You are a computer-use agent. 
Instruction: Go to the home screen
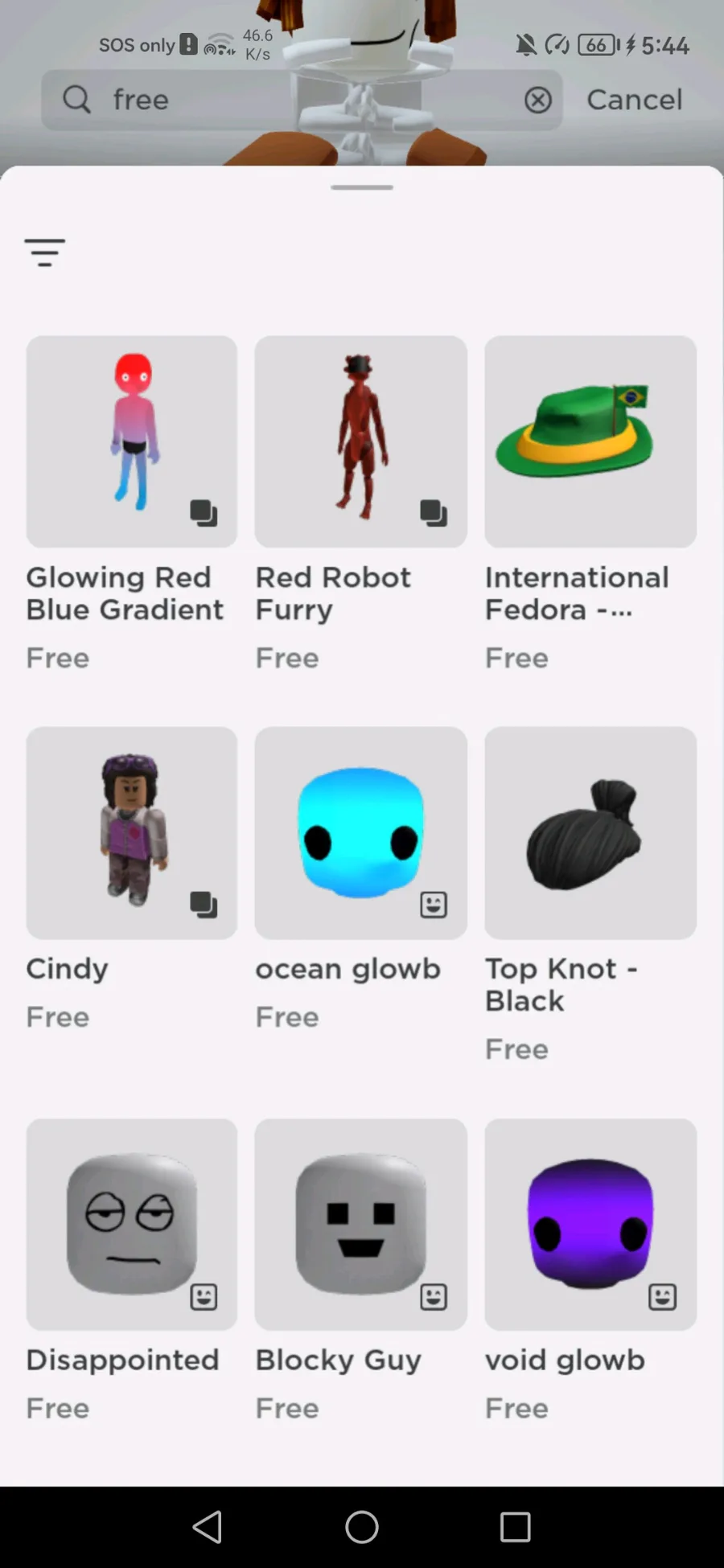pyautogui.click(x=362, y=1526)
